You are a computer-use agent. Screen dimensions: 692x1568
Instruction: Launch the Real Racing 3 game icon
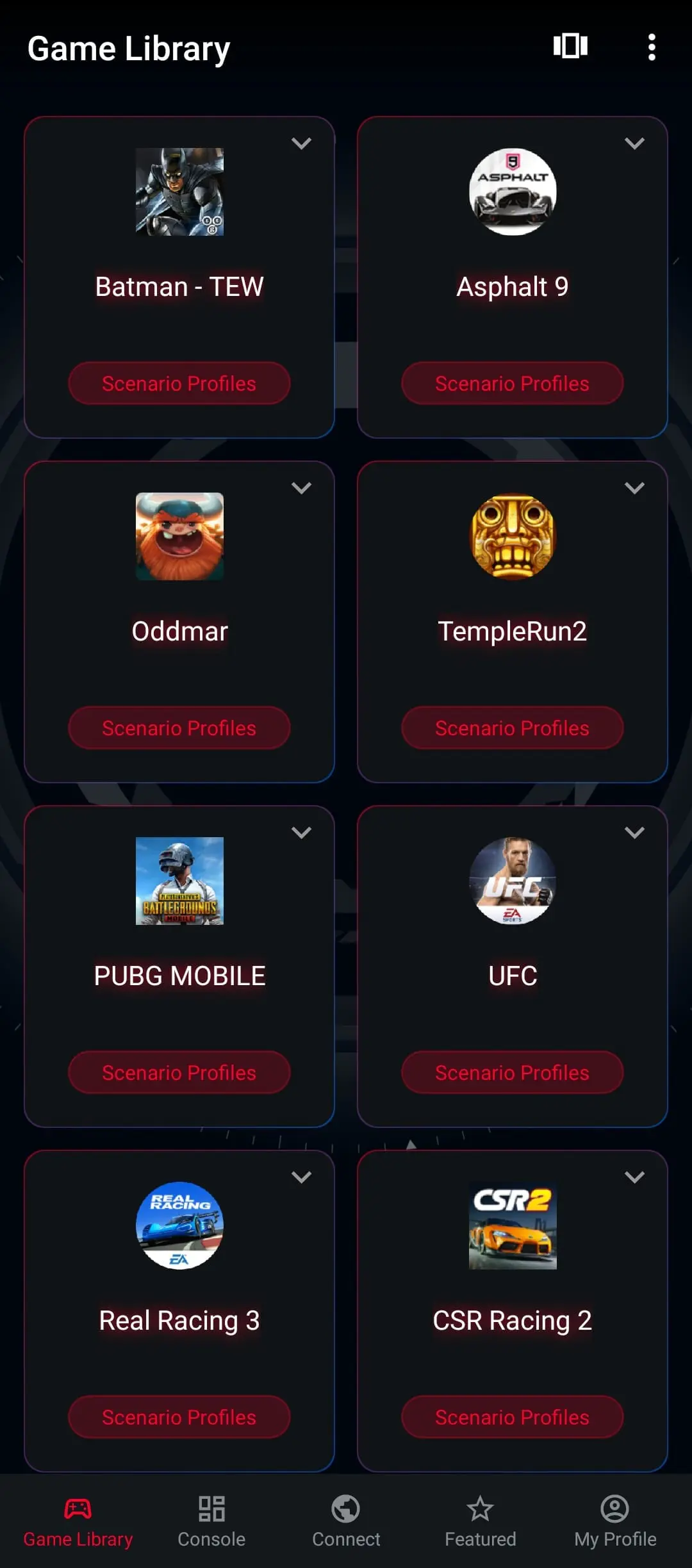[x=179, y=1225]
